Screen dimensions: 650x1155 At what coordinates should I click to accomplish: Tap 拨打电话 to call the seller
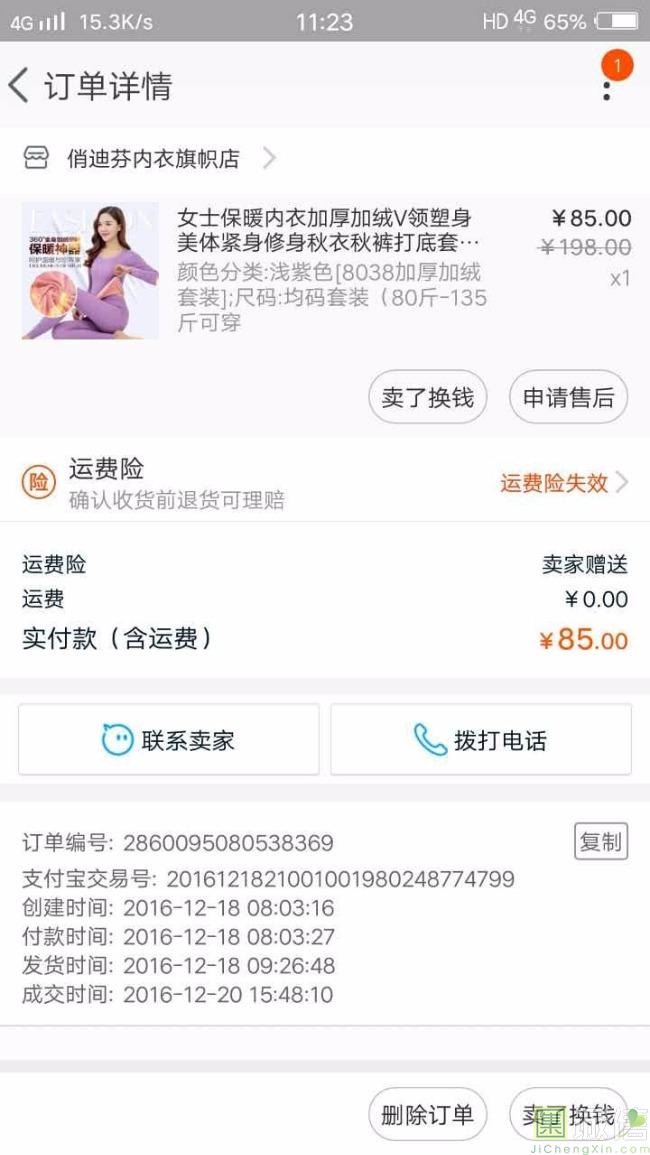coord(481,740)
